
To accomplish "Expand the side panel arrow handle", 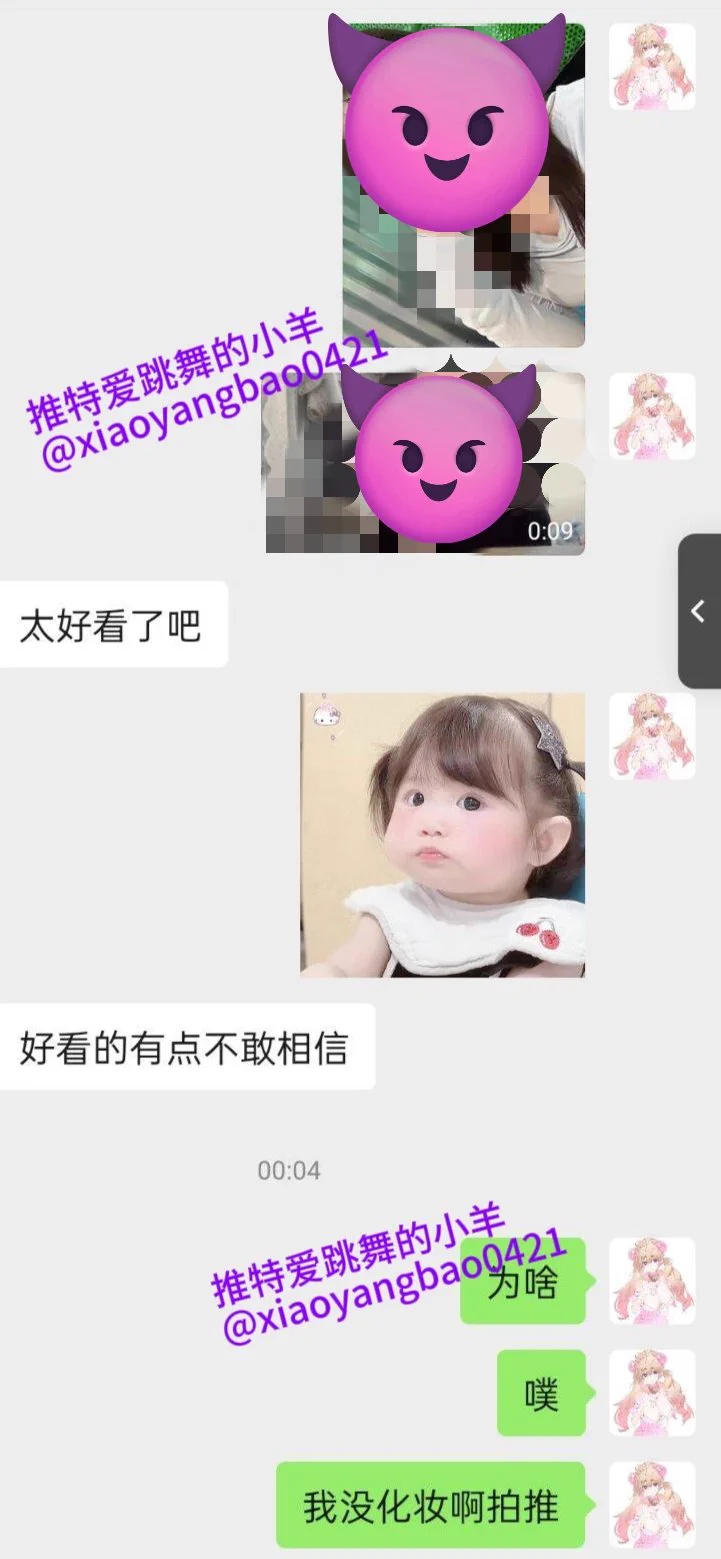I will pyautogui.click(x=699, y=611).
